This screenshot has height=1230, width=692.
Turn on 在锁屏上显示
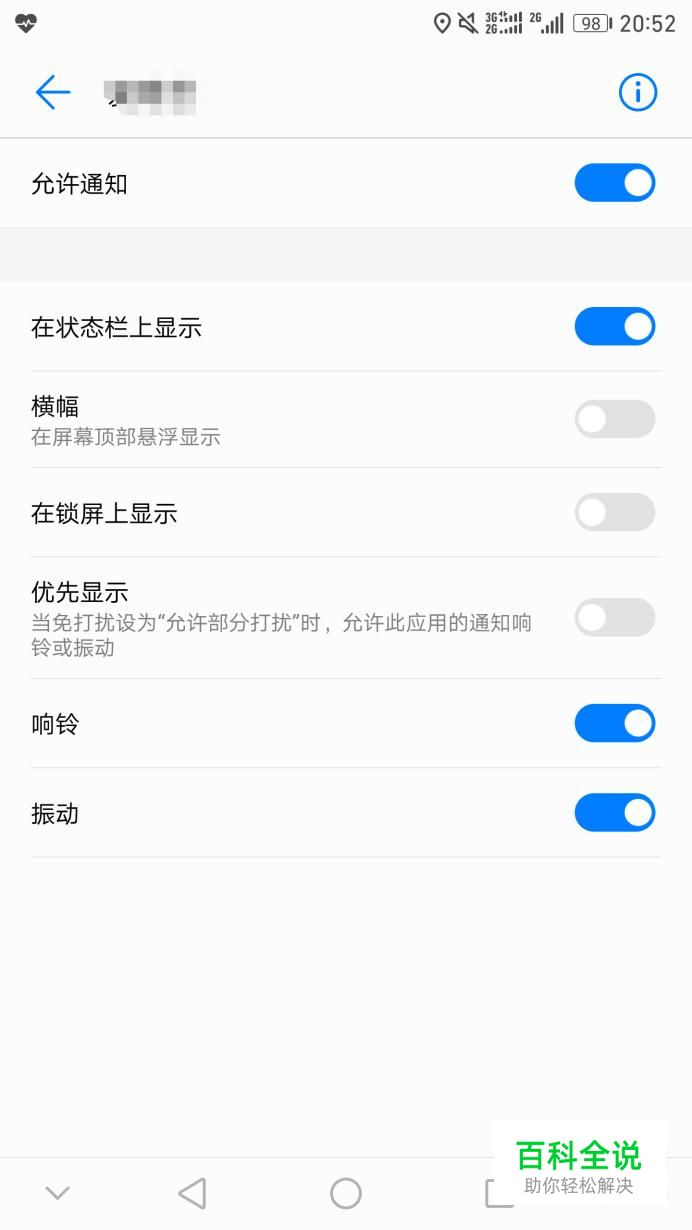pyautogui.click(x=614, y=513)
